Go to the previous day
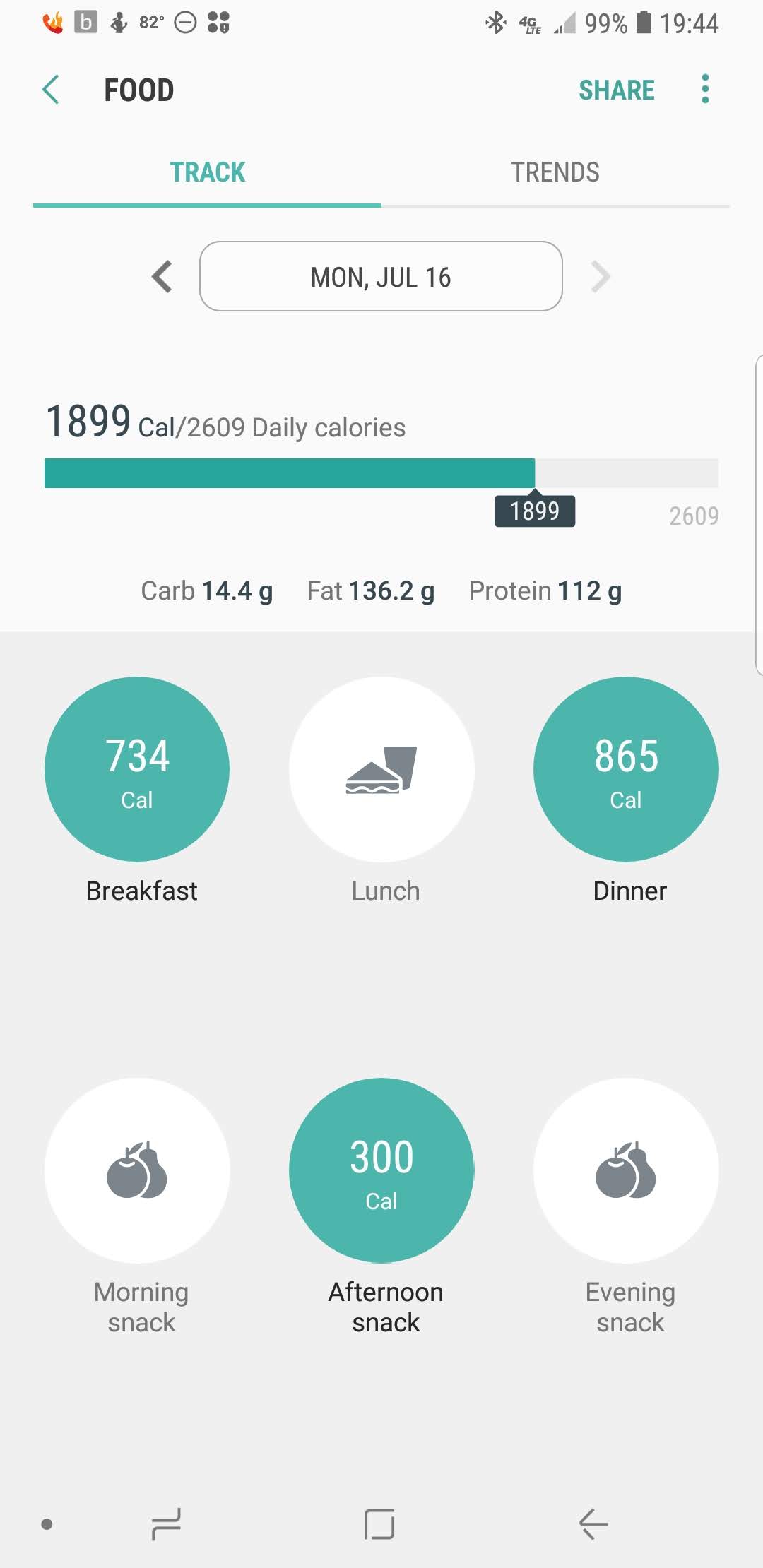Image resolution: width=763 pixels, height=1568 pixels. (162, 276)
